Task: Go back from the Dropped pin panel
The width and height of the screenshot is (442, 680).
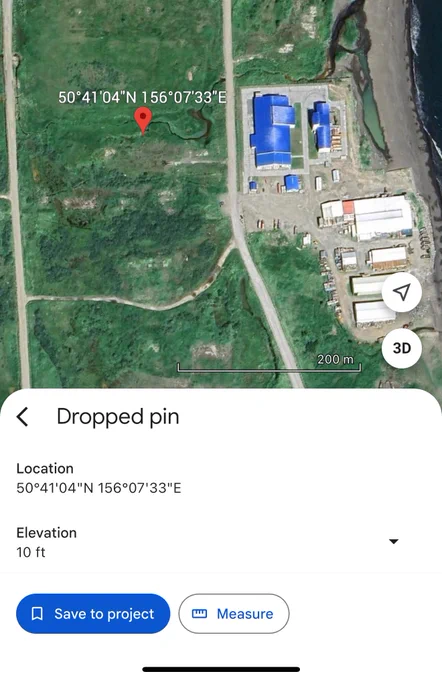Action: pos(23,417)
